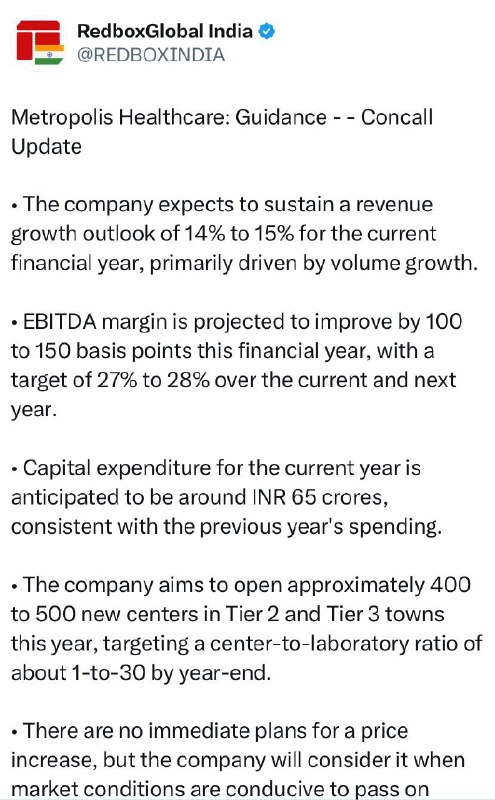Open the @REDBOXINDIA account handle
495x800 pixels.
pyautogui.click(x=151, y=55)
